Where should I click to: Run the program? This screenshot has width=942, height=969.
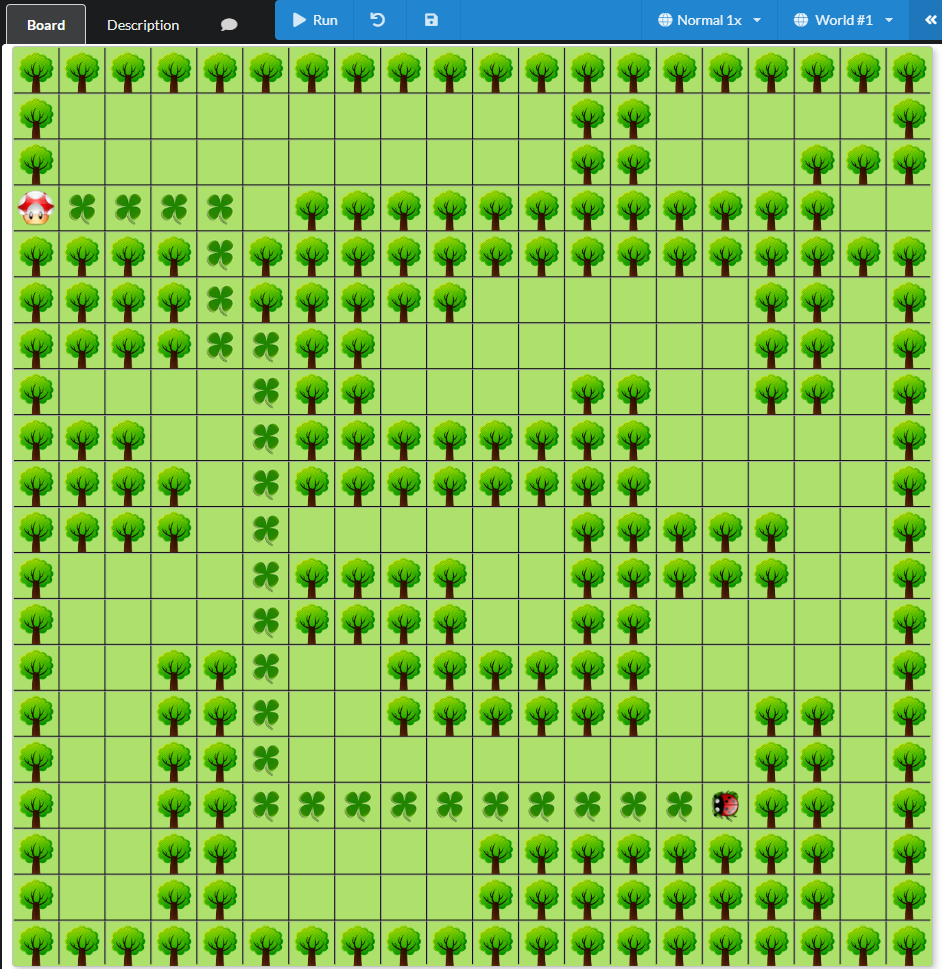click(315, 20)
